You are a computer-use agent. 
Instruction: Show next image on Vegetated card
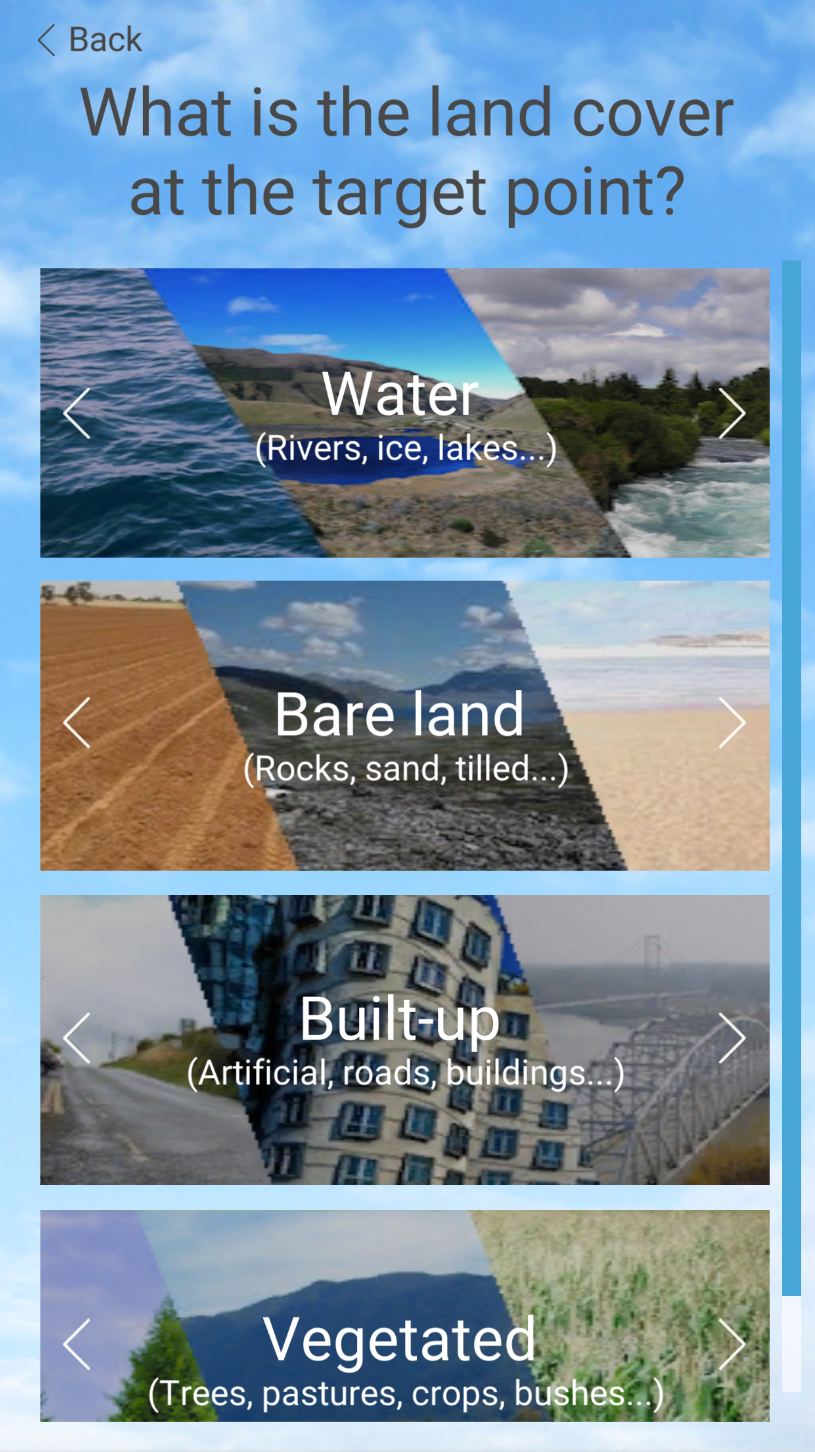pos(732,1344)
